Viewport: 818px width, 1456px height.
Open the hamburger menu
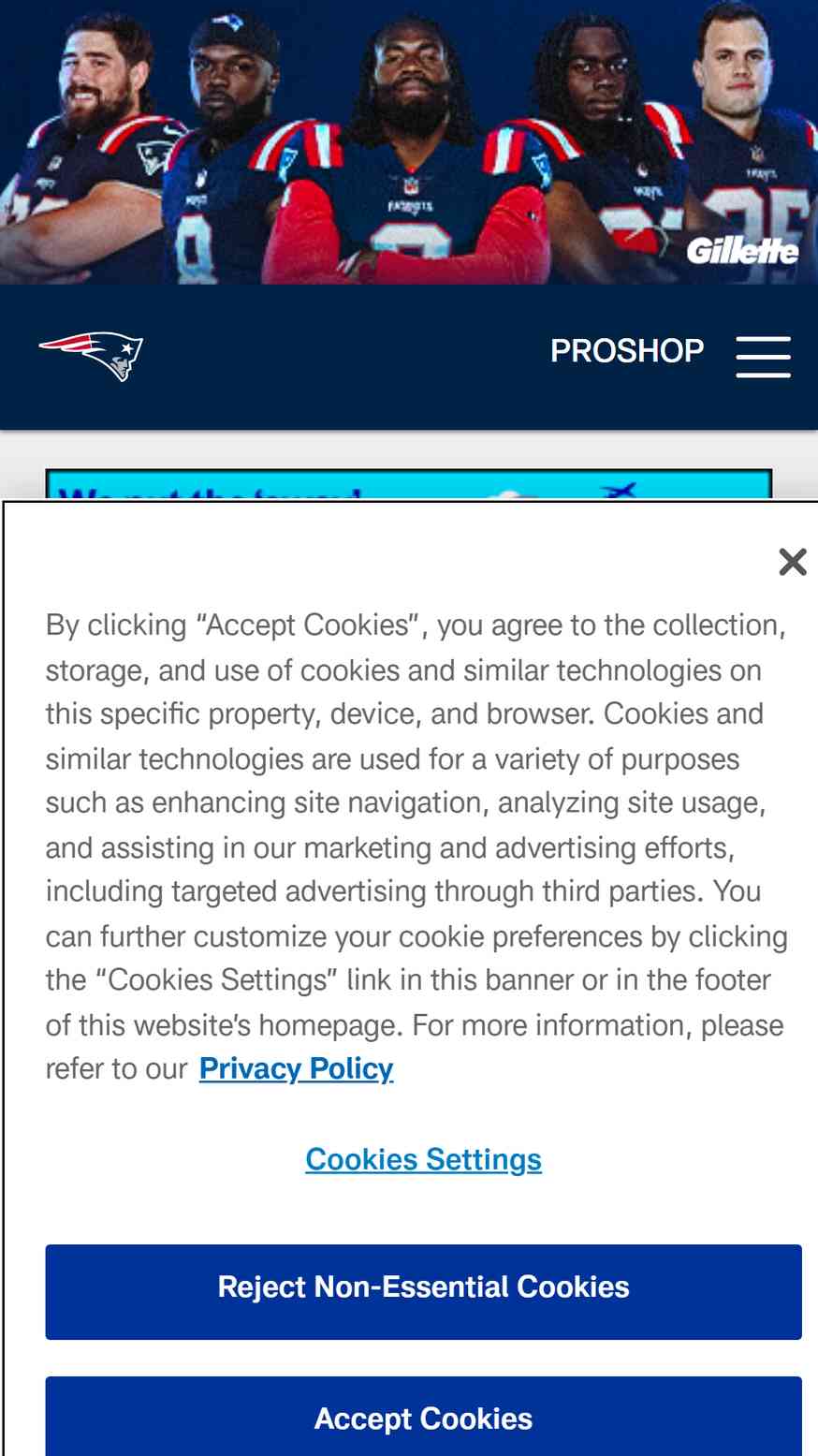[763, 357]
